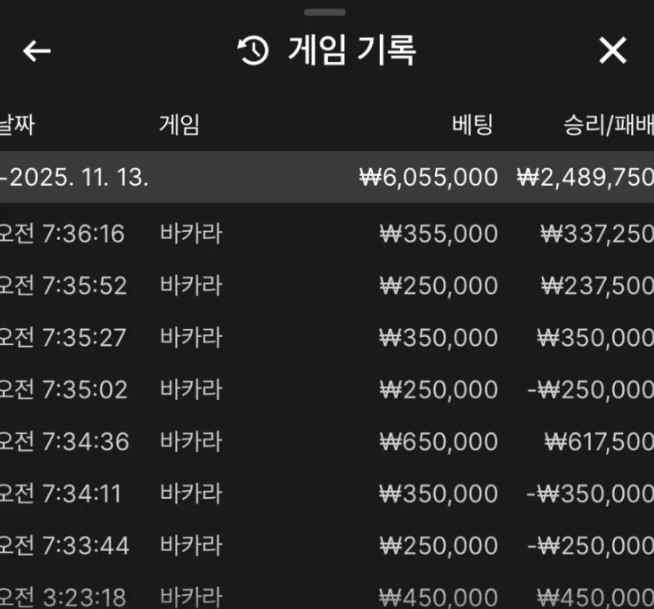View details of the 7:35:27 round

click(x=327, y=338)
